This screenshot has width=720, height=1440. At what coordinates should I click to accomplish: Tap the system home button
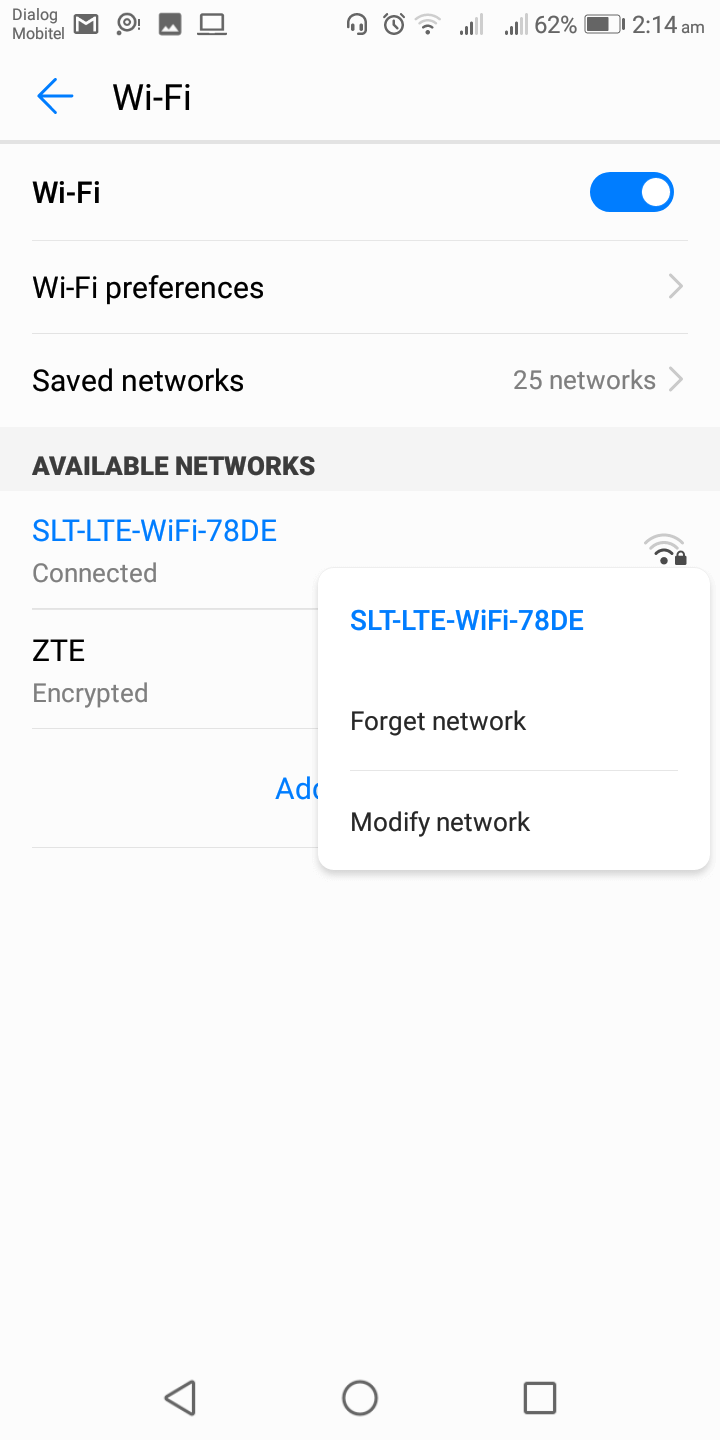tap(360, 1397)
